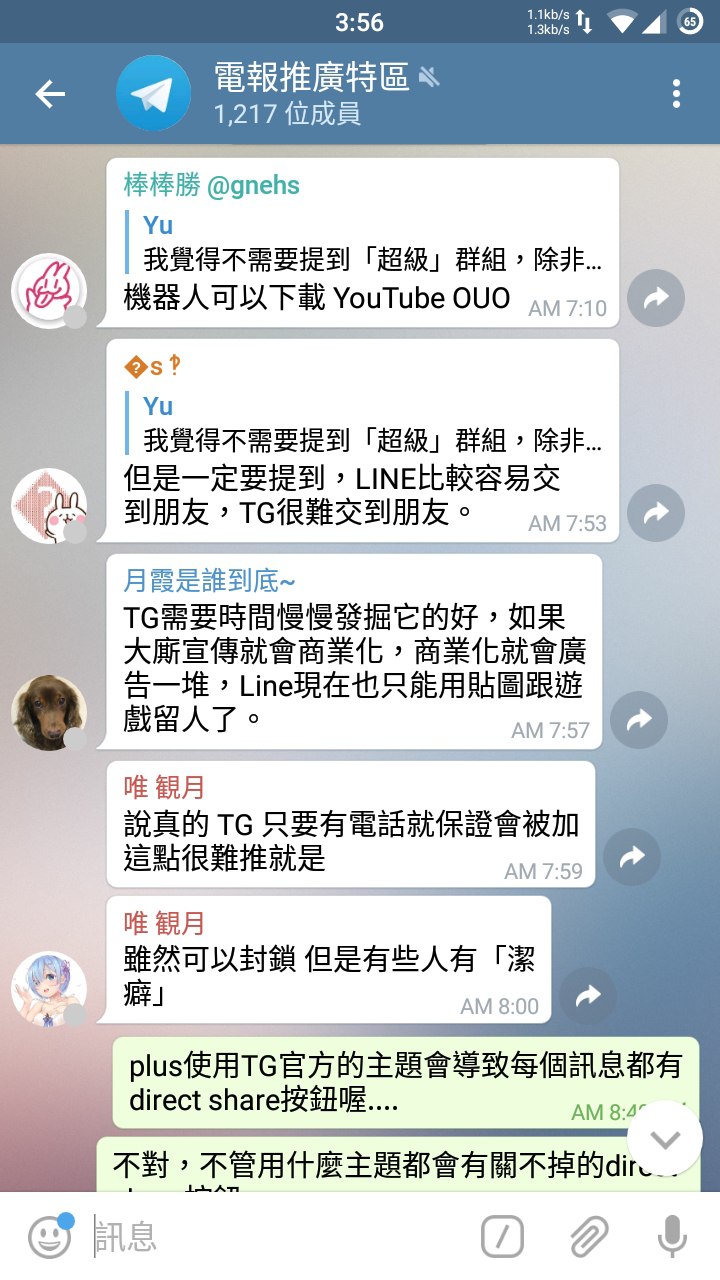Open the emoji picker
Image resolution: width=720 pixels, height=1280 pixels.
[50, 1237]
